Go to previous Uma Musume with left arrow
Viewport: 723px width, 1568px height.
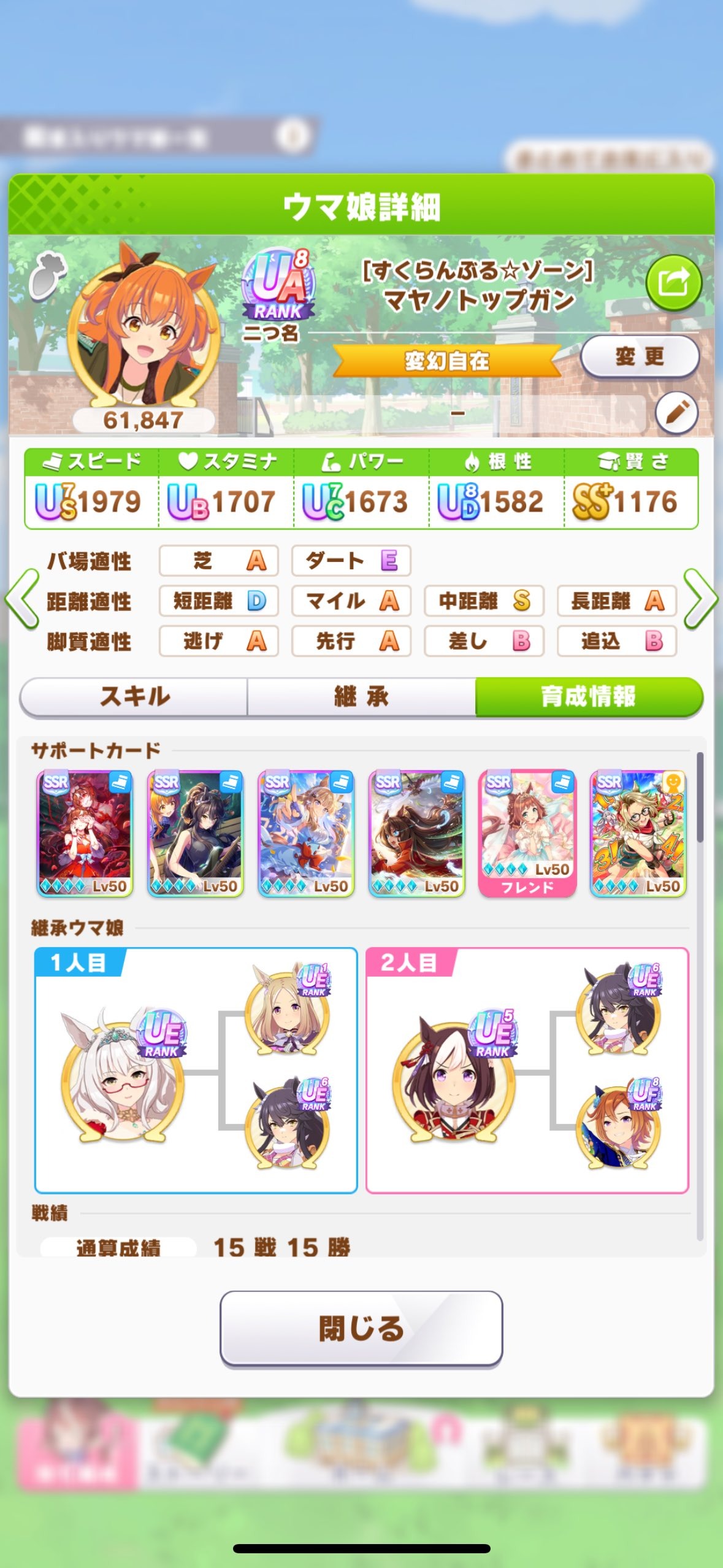pos(23,599)
